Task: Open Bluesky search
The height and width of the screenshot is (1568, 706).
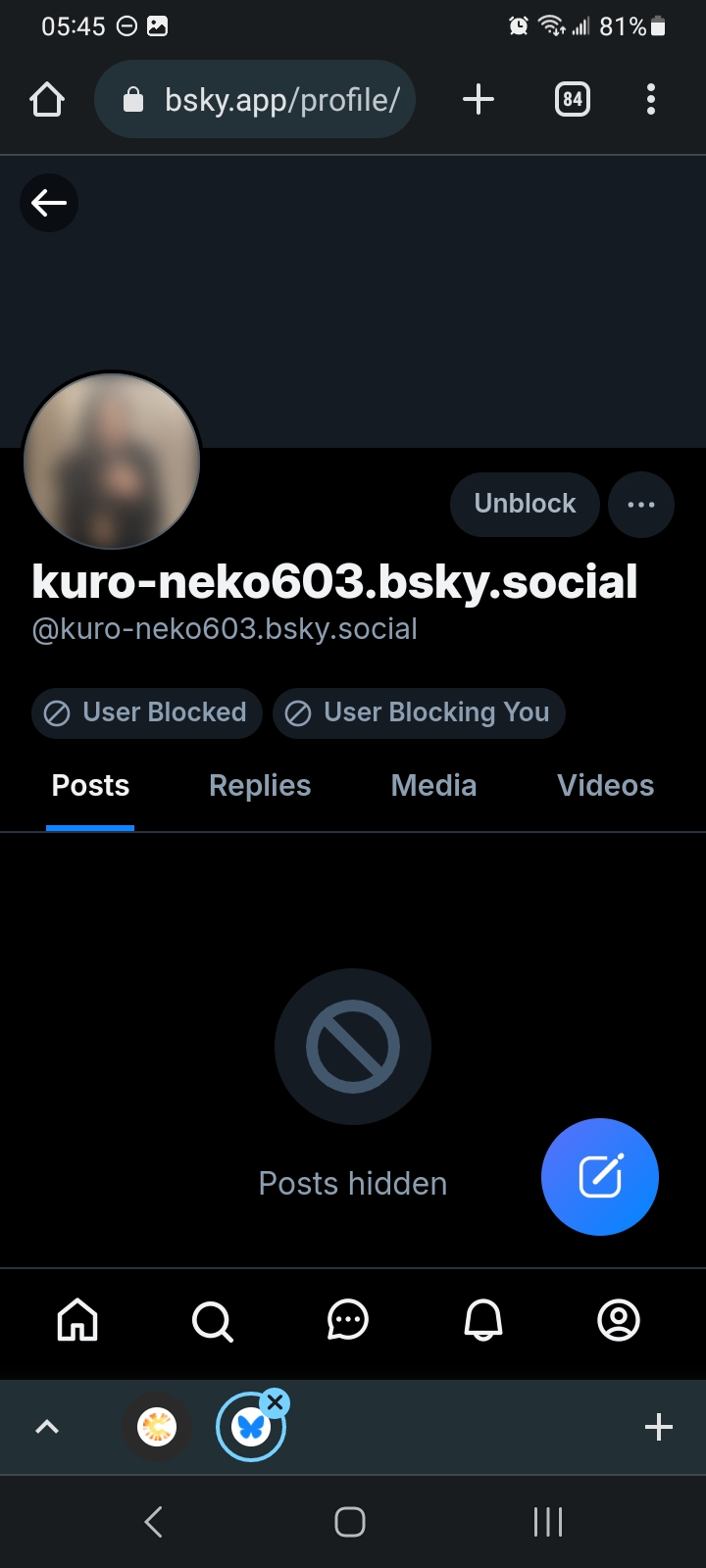Action: [x=212, y=1320]
